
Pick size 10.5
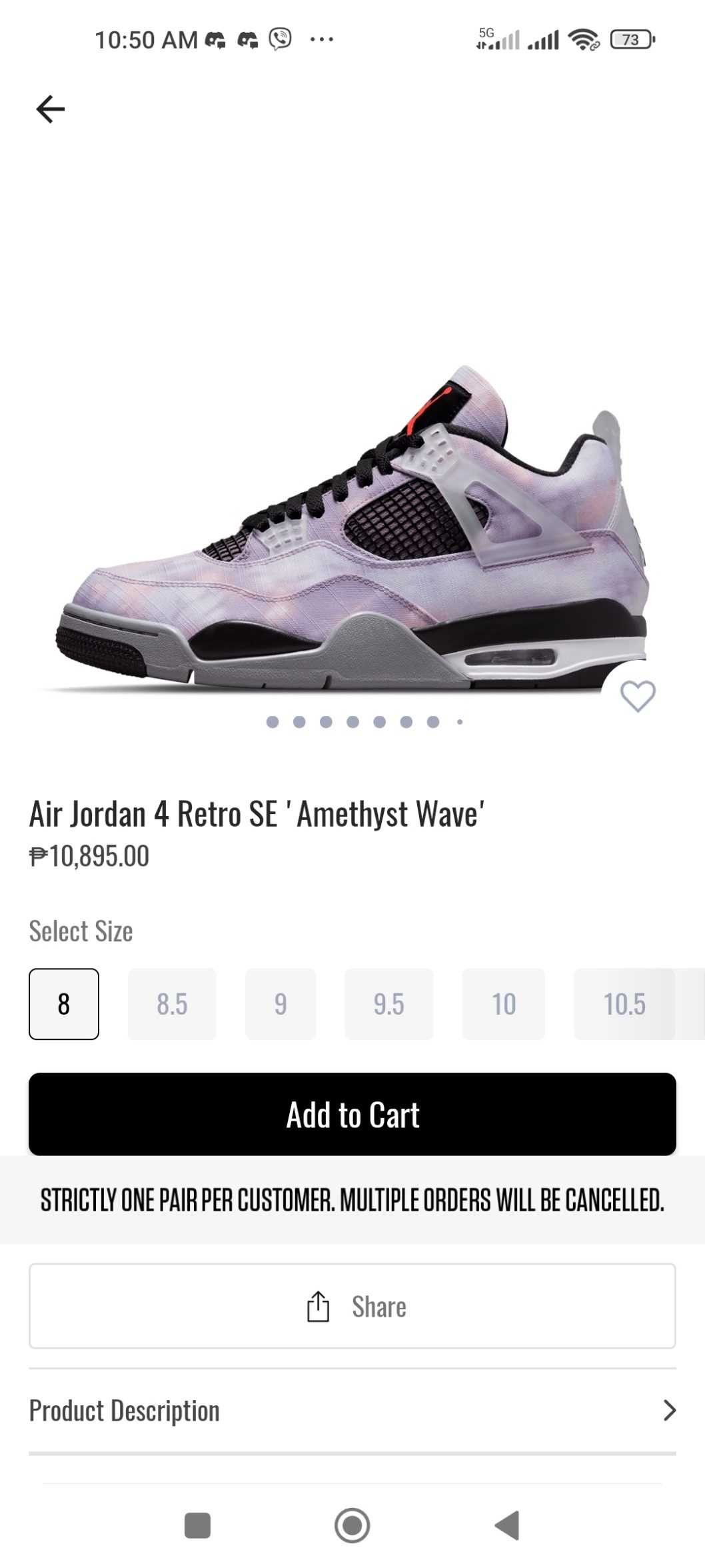[x=624, y=1003]
